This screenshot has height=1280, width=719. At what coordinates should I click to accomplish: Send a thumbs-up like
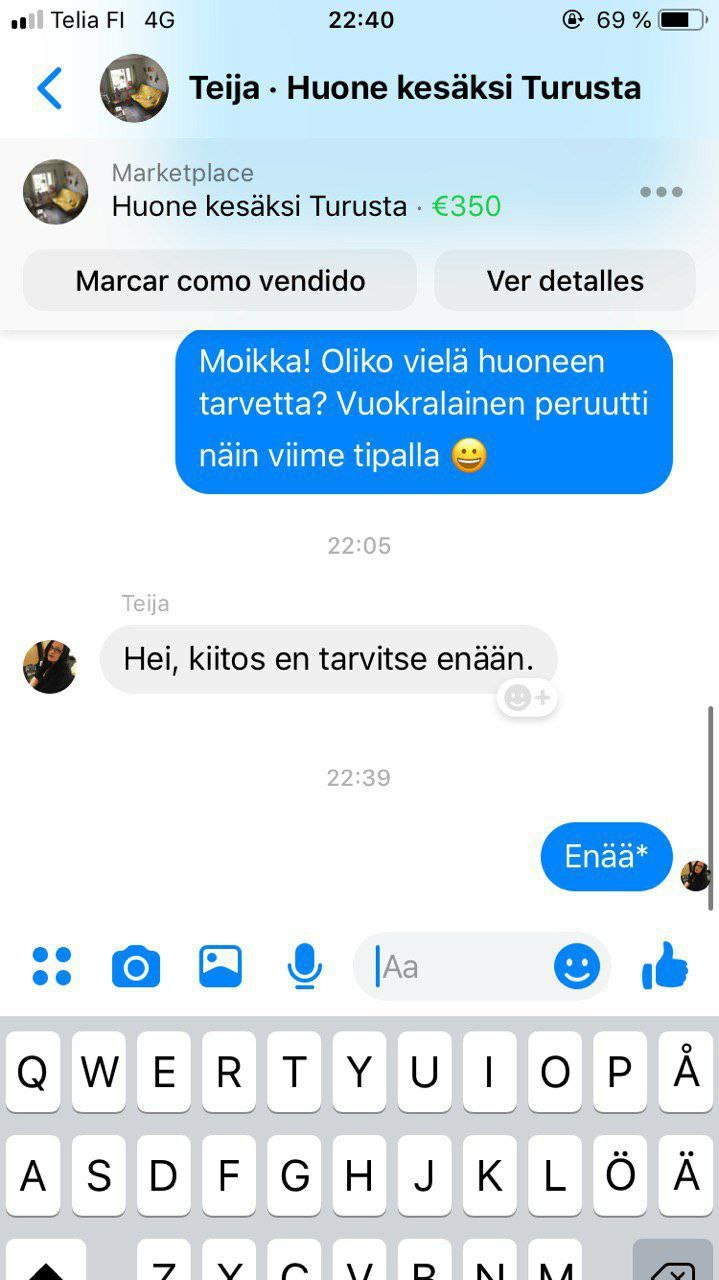(665, 967)
